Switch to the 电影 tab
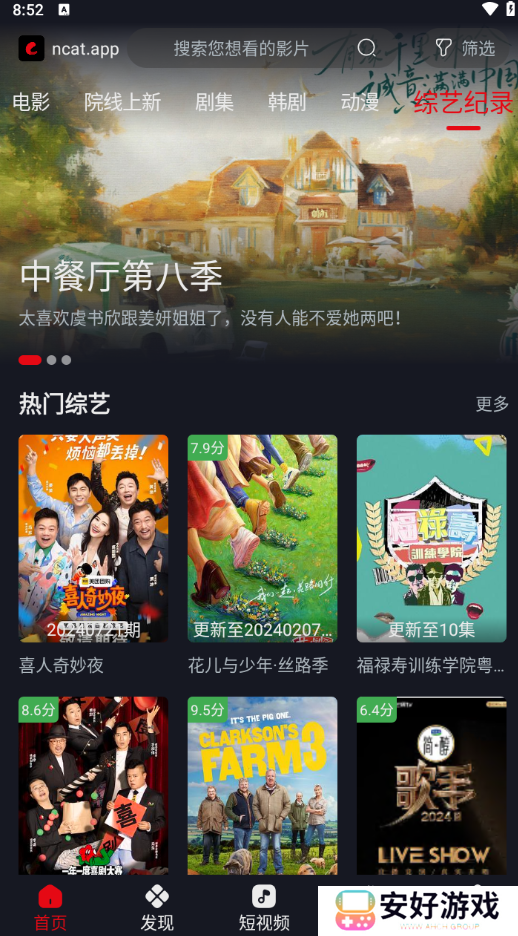 coord(31,103)
